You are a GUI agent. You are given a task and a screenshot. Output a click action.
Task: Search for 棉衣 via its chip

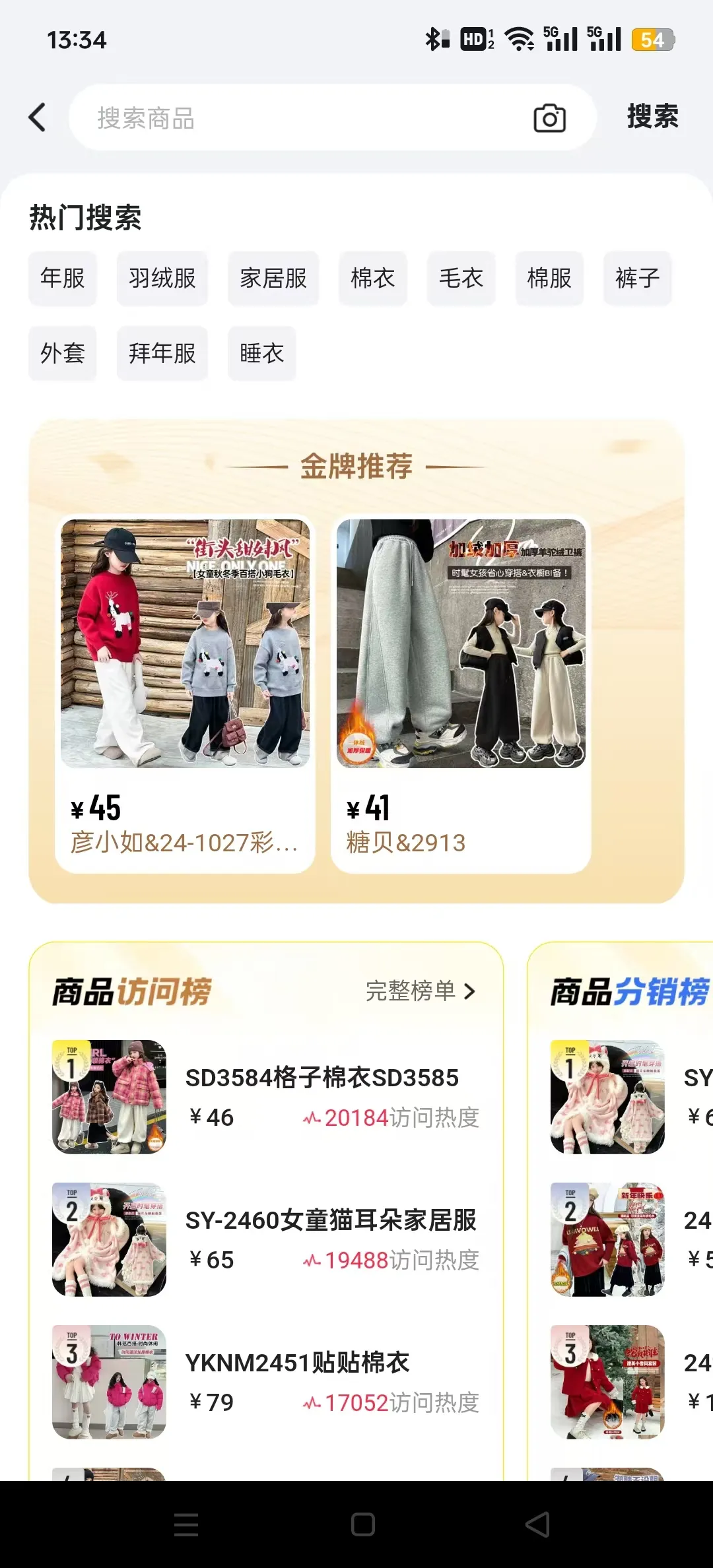pos(373,278)
